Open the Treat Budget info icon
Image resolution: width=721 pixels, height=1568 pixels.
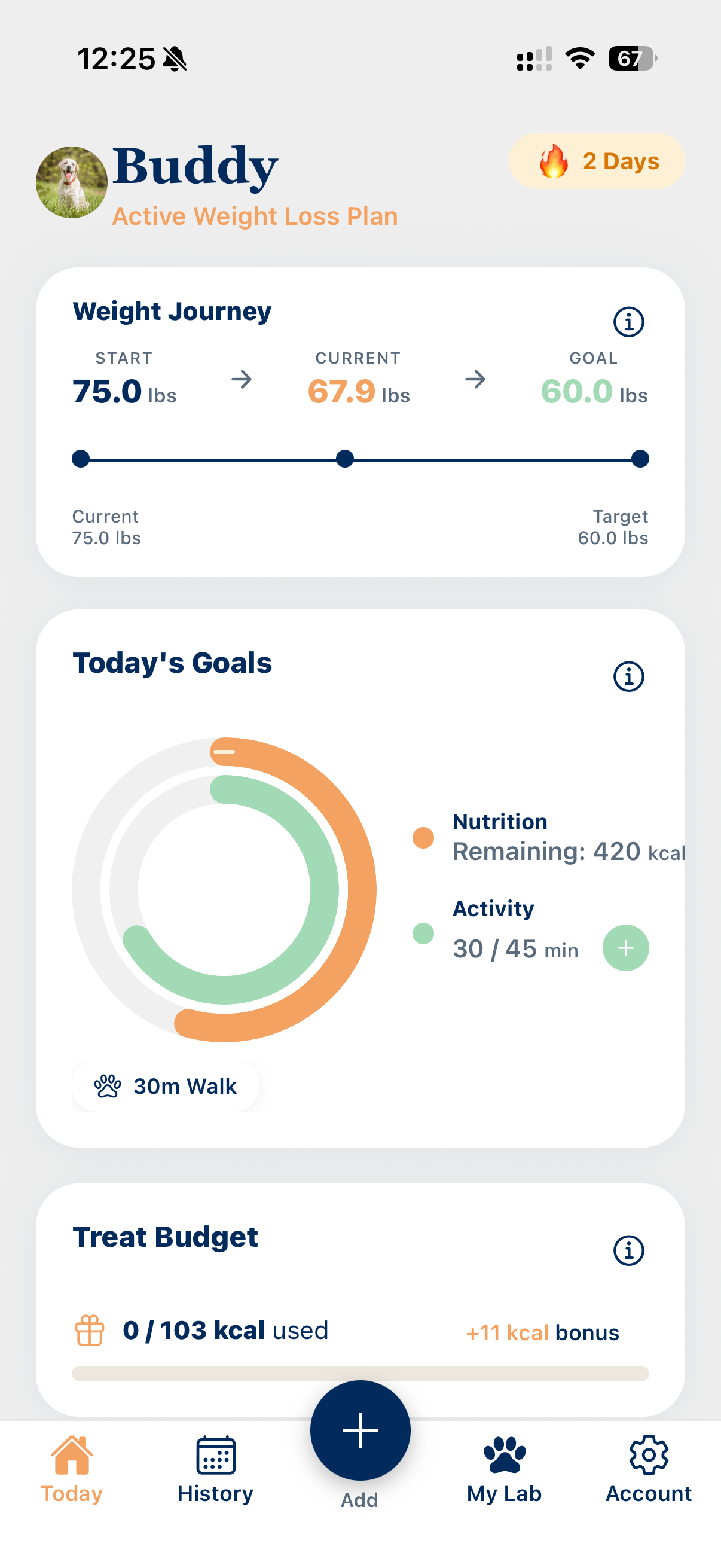pos(628,1251)
